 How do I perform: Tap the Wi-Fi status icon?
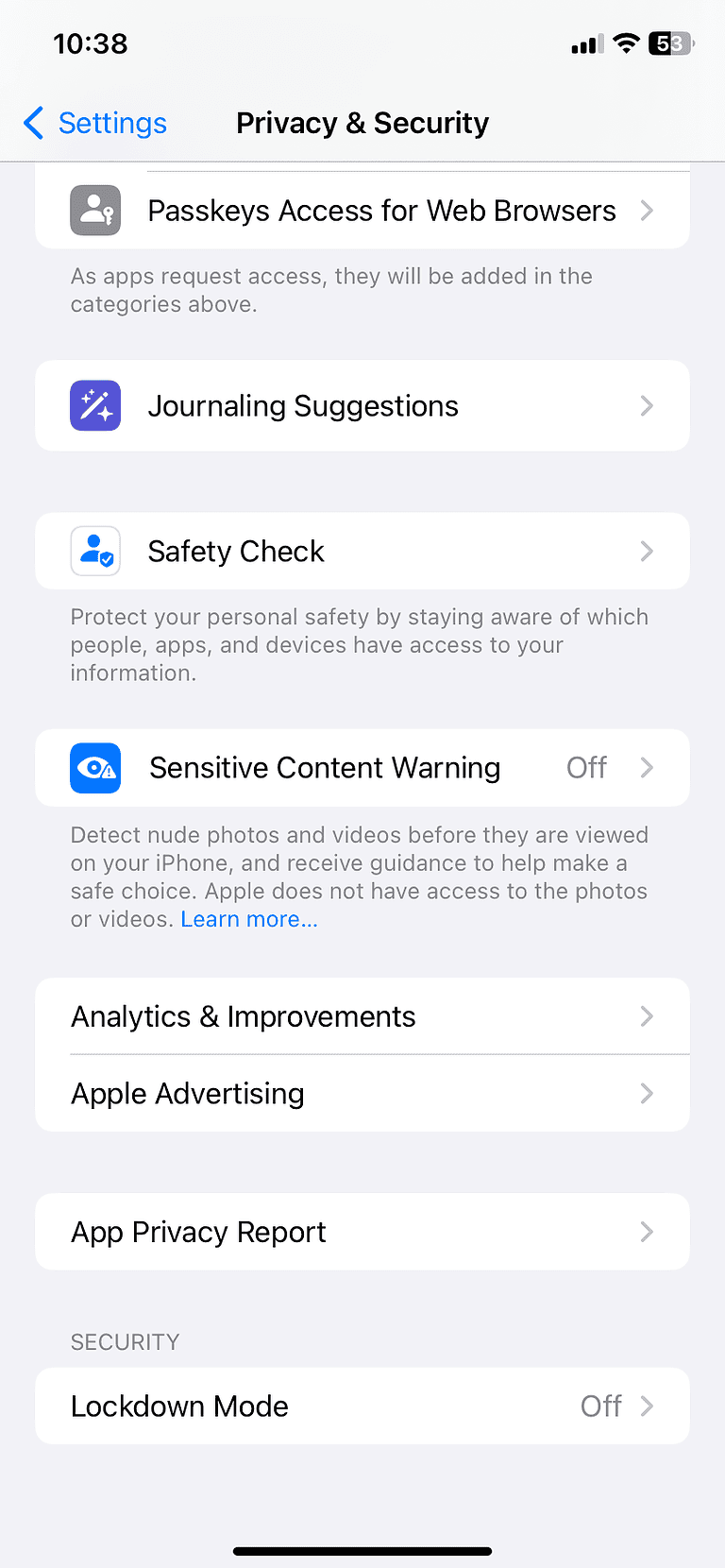pyautogui.click(x=625, y=43)
